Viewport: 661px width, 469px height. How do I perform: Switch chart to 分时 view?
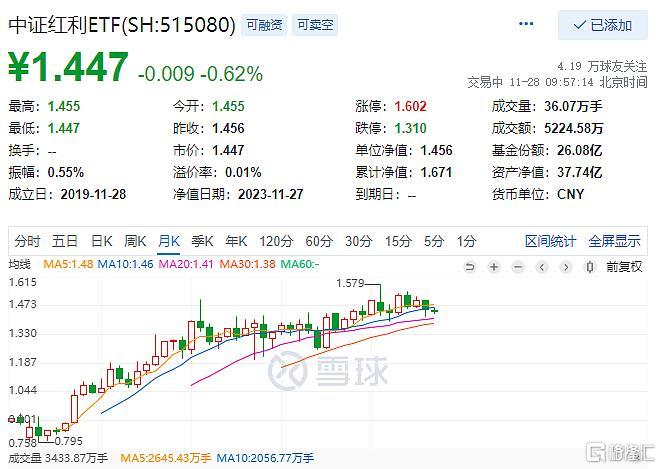pyautogui.click(x=27, y=241)
